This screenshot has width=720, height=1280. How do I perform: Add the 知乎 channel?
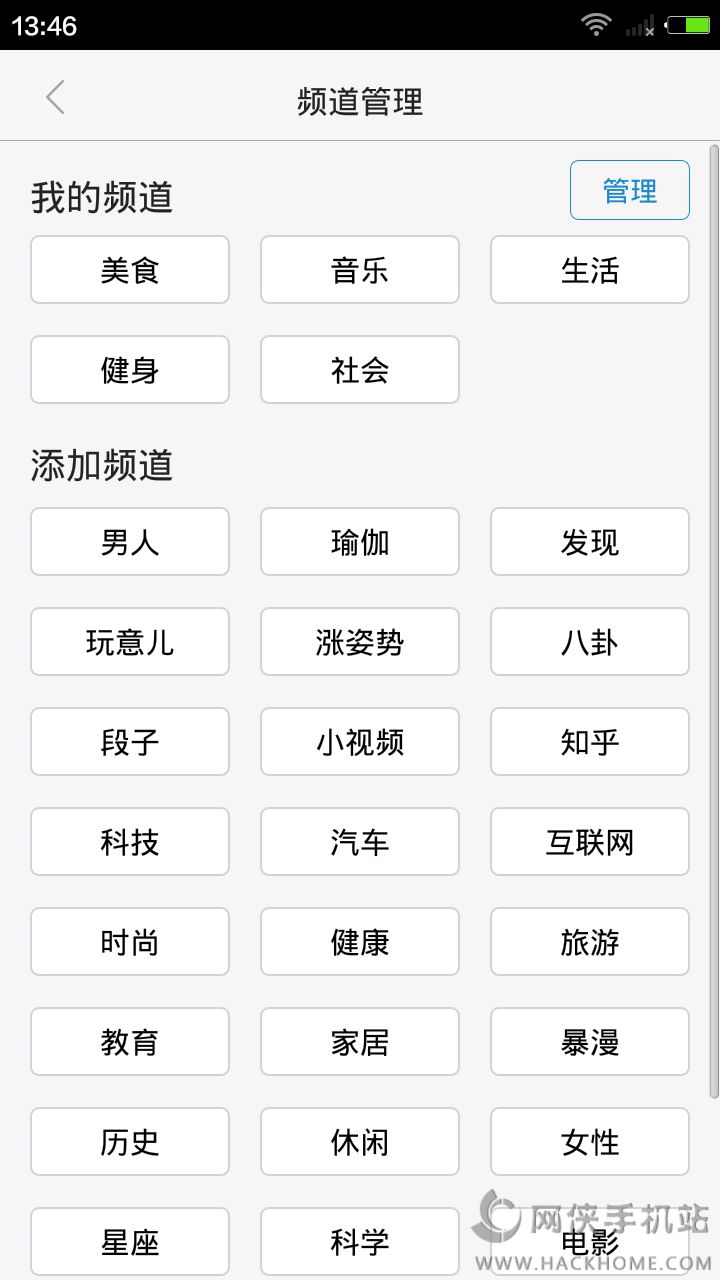(590, 742)
